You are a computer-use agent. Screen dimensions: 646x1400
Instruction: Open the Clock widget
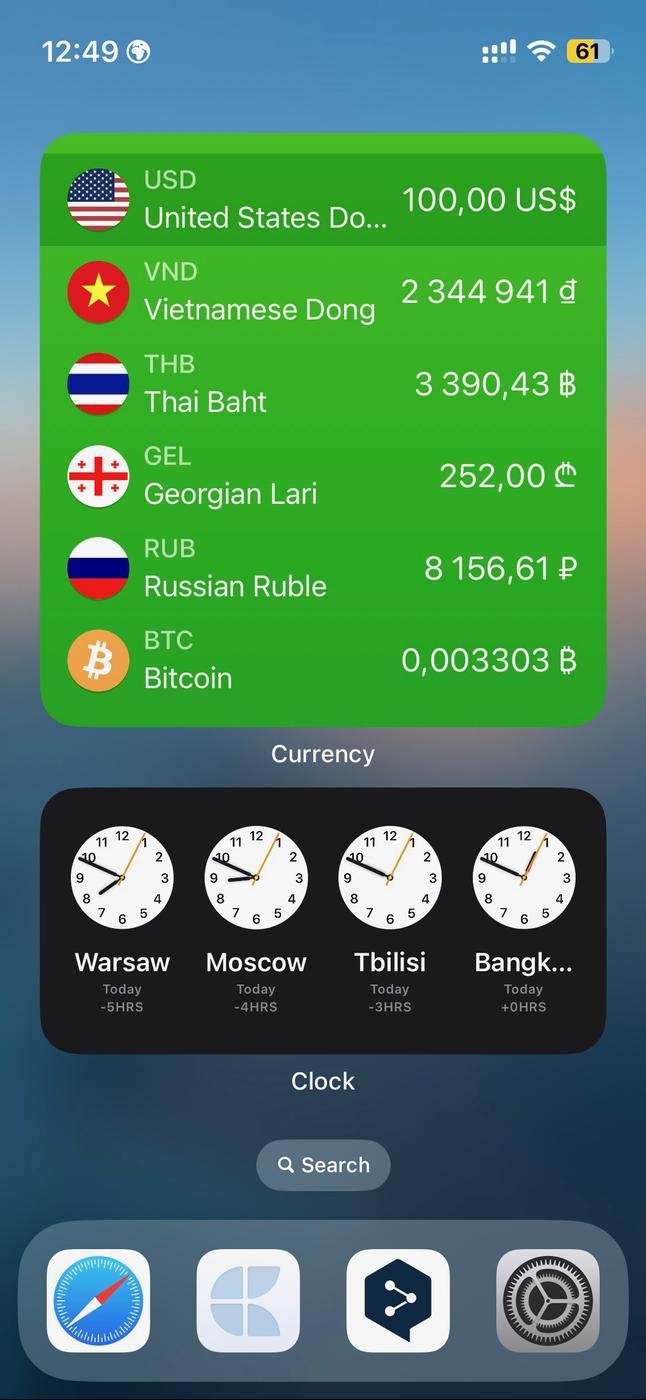click(322, 920)
